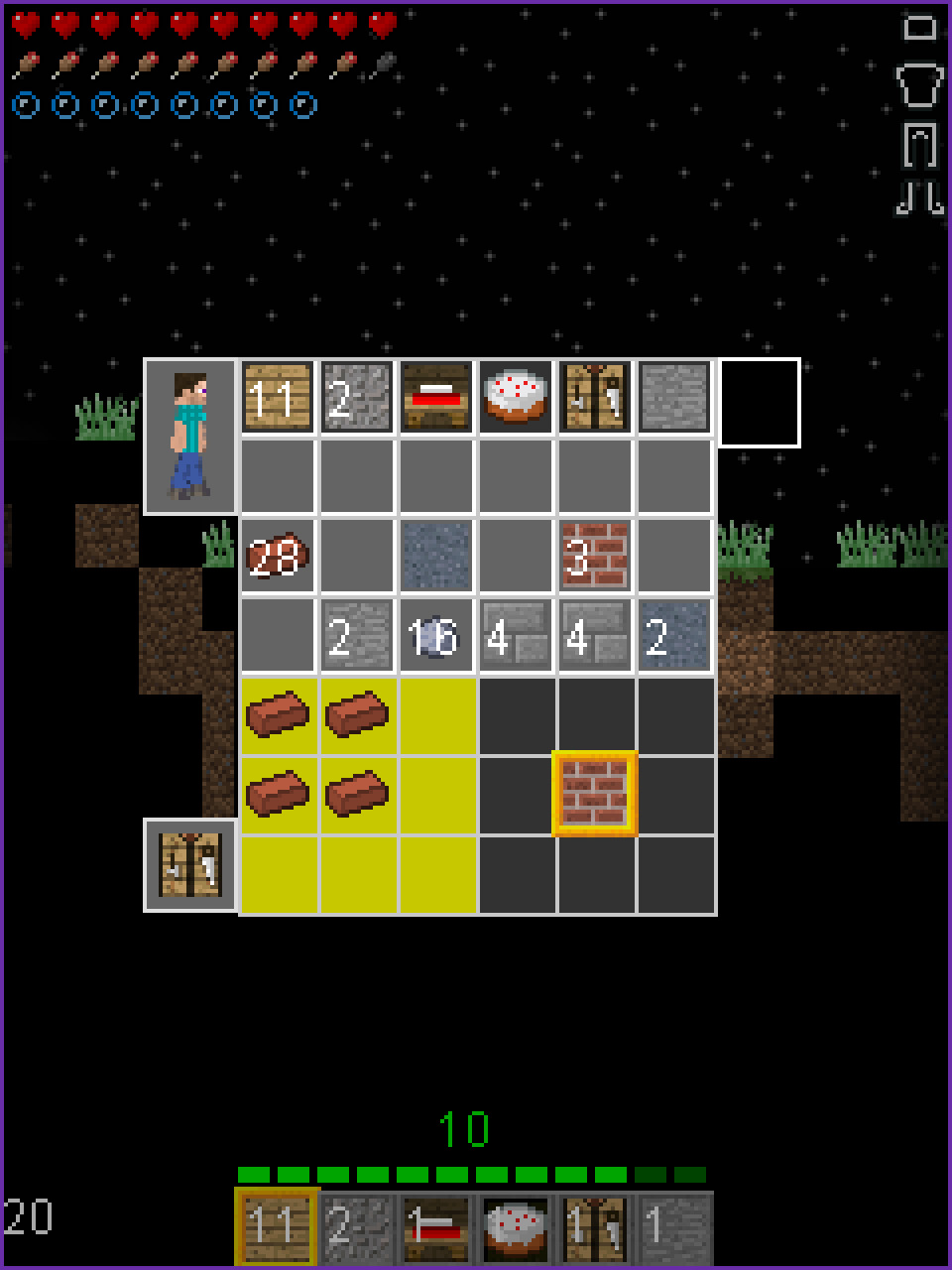
Task: Tap the crafting table icon beside the grid
Action: click(191, 864)
